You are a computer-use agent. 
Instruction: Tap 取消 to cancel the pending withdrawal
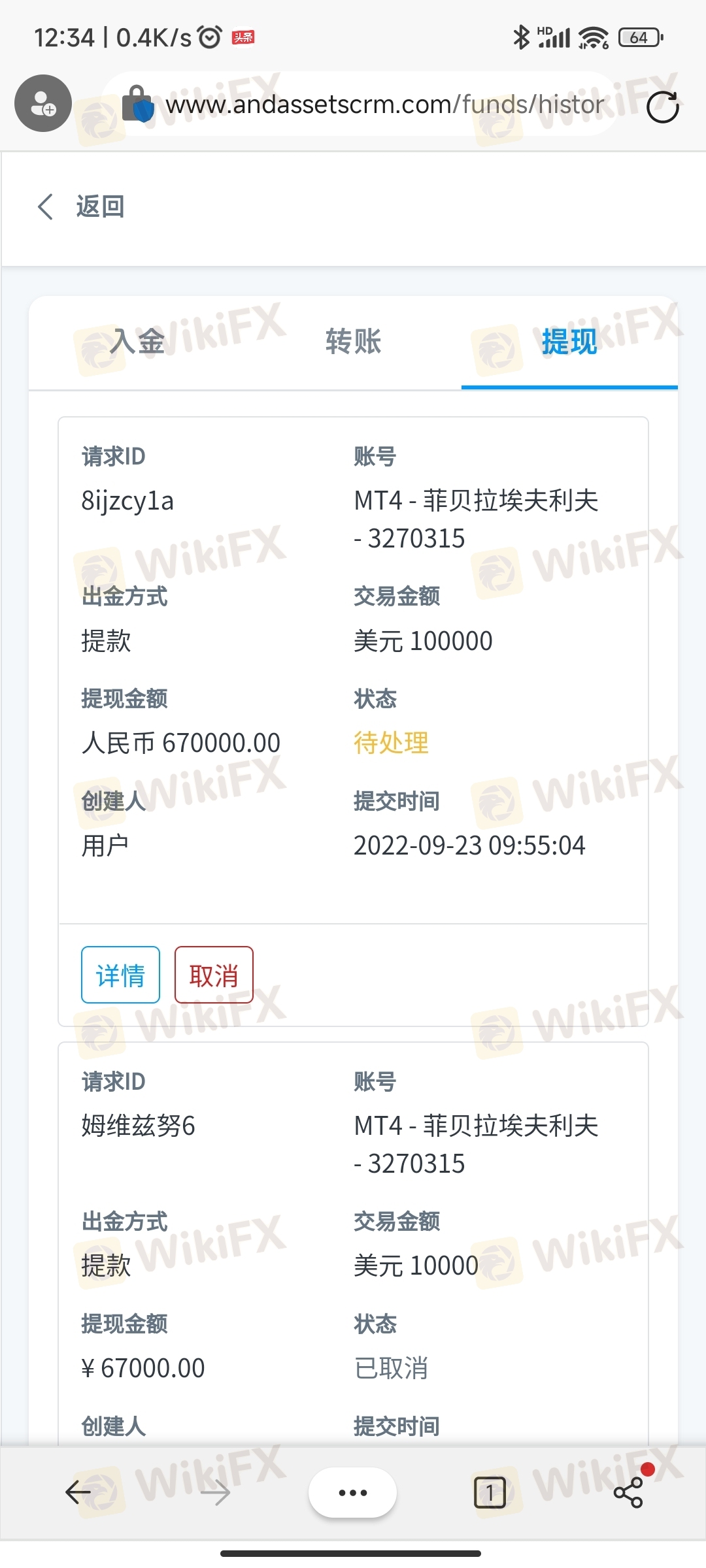pos(214,975)
